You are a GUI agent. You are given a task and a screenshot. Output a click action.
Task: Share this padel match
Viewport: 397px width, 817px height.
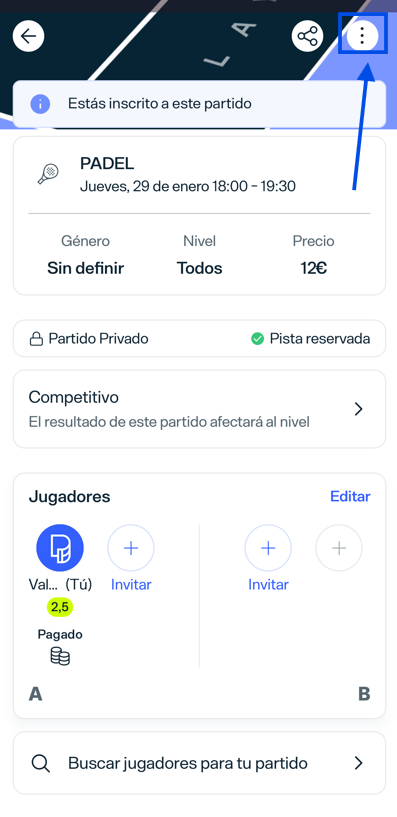click(x=307, y=36)
